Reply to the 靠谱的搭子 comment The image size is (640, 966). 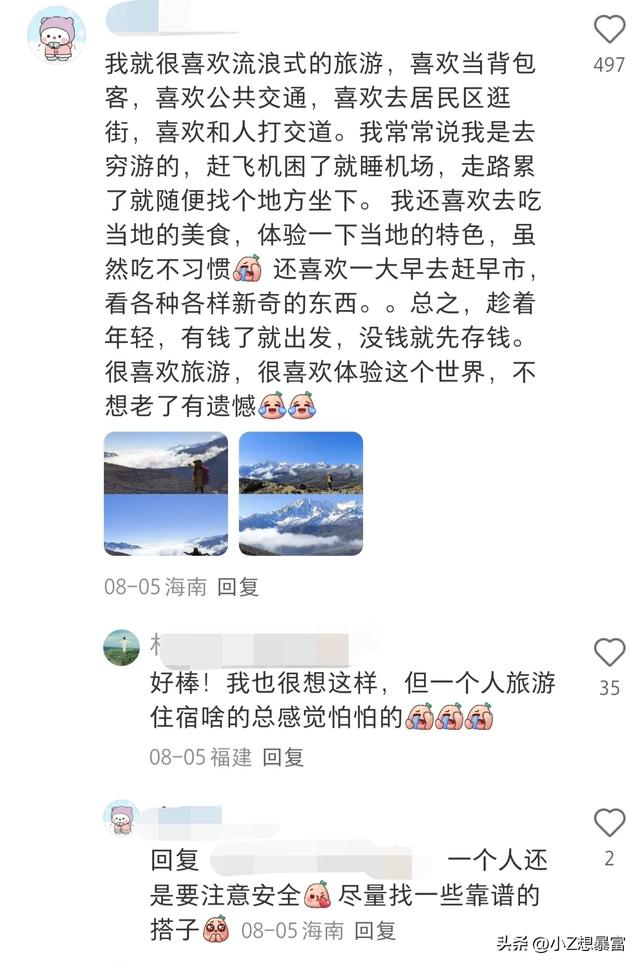(x=375, y=931)
